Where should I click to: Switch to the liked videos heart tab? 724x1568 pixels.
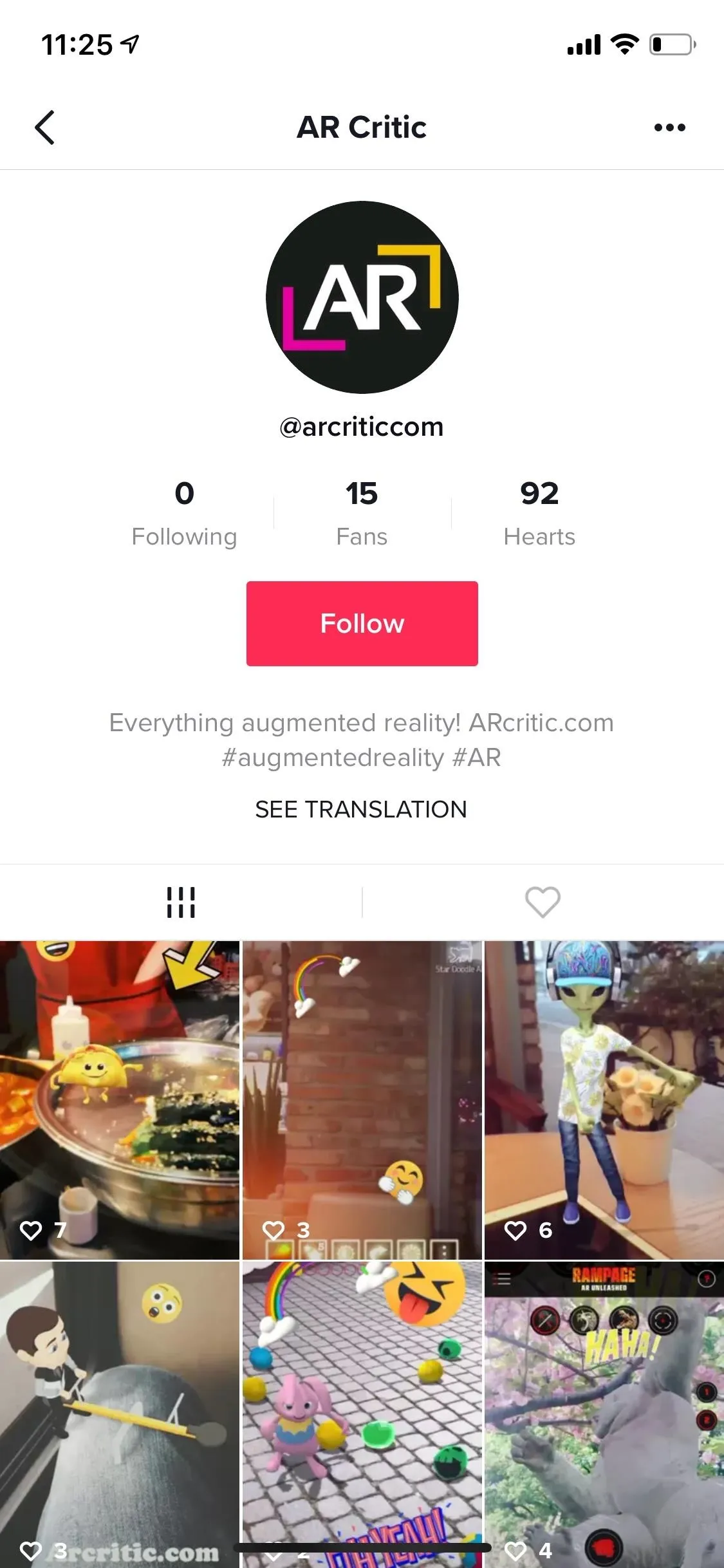[x=543, y=902]
